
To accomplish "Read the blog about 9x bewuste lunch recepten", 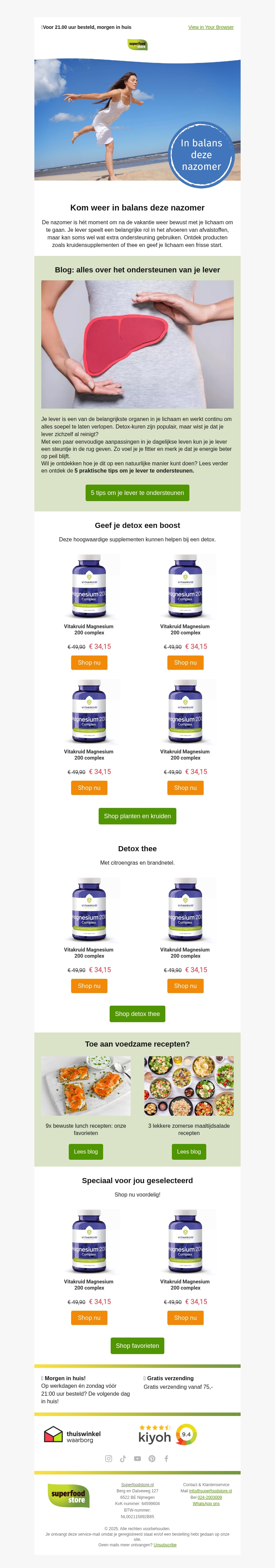I will pyautogui.click(x=86, y=1151).
